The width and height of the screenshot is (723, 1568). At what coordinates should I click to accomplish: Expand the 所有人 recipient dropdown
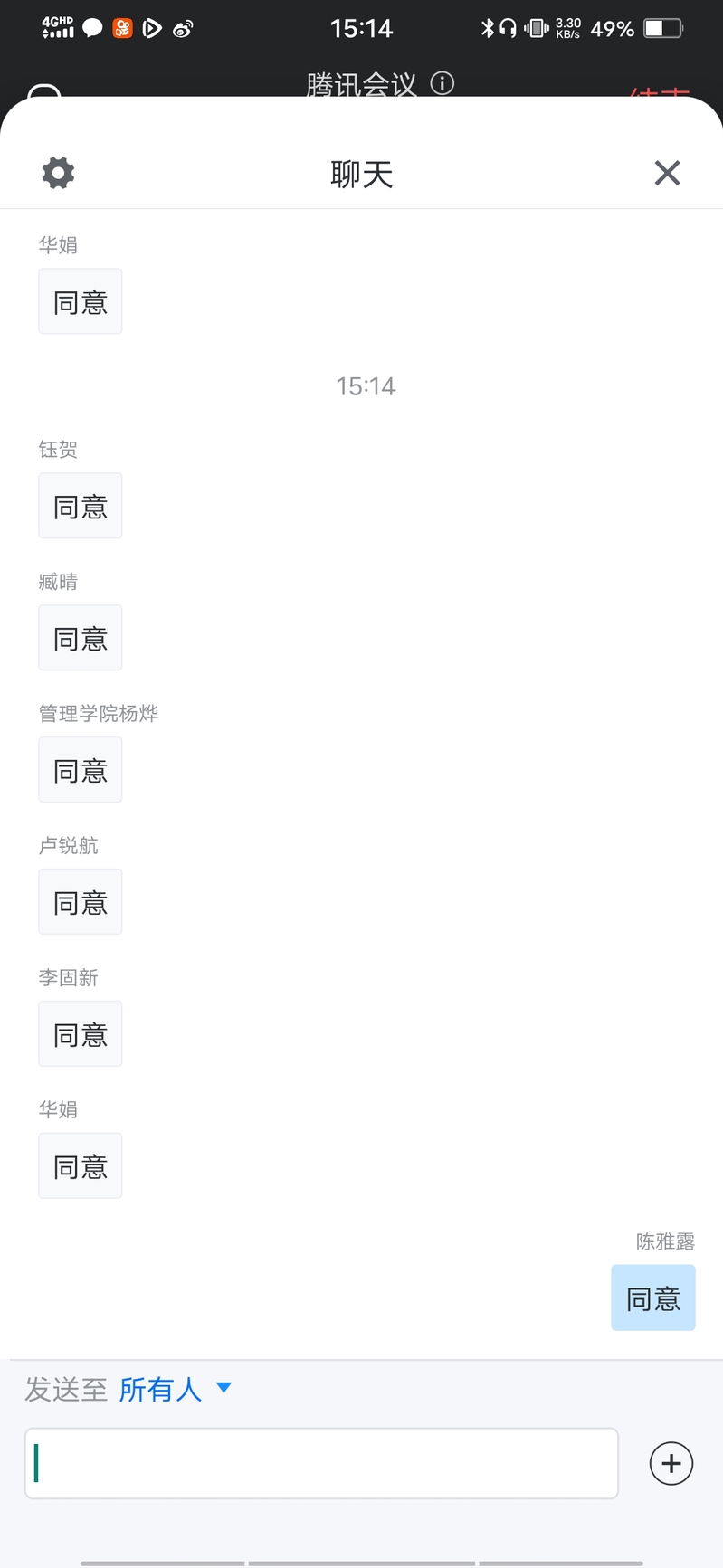coord(176,1389)
